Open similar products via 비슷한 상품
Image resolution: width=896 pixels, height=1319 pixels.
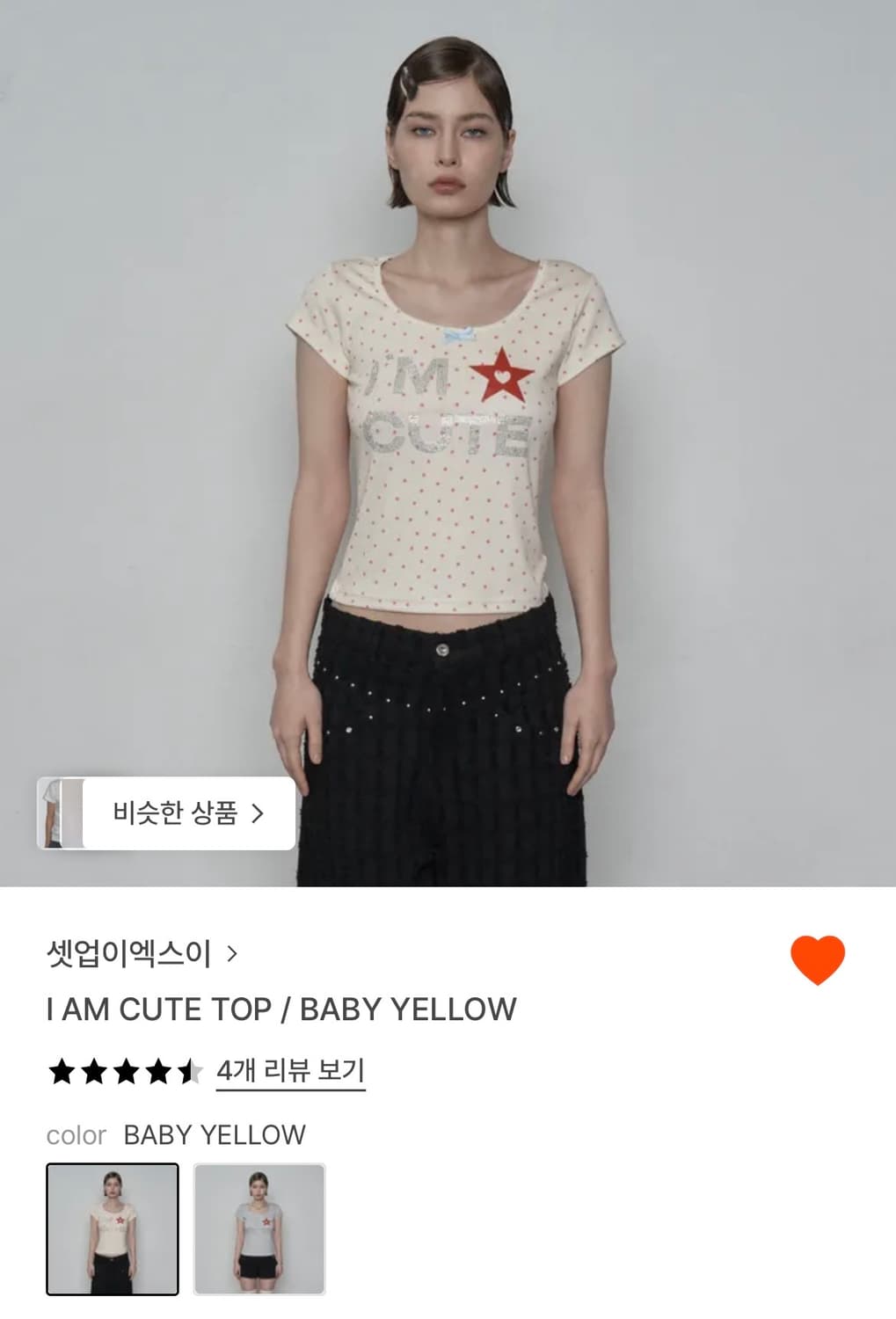click(180, 813)
